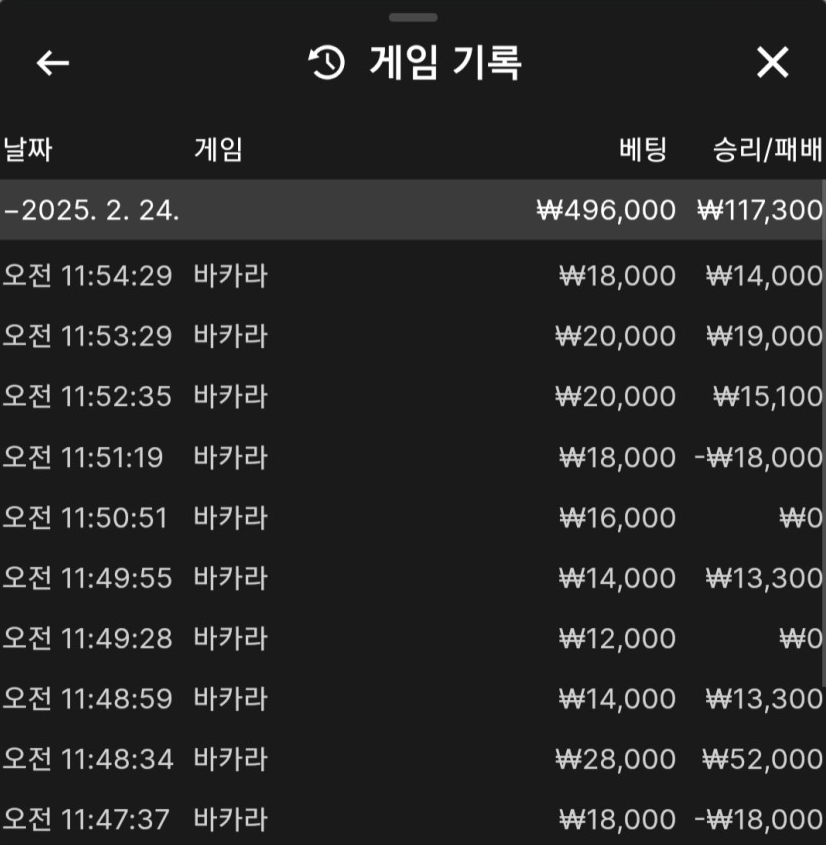Screen dimensions: 826x845
Task: Select the 11:47:37 baccarat entry
Action: pyautogui.click(x=412, y=820)
